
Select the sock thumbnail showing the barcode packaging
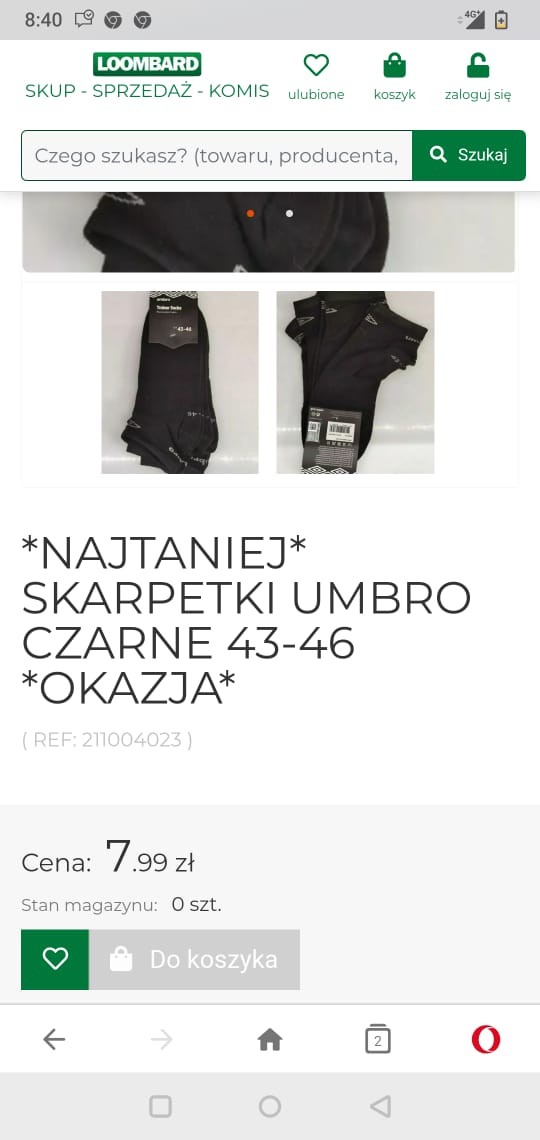355,382
